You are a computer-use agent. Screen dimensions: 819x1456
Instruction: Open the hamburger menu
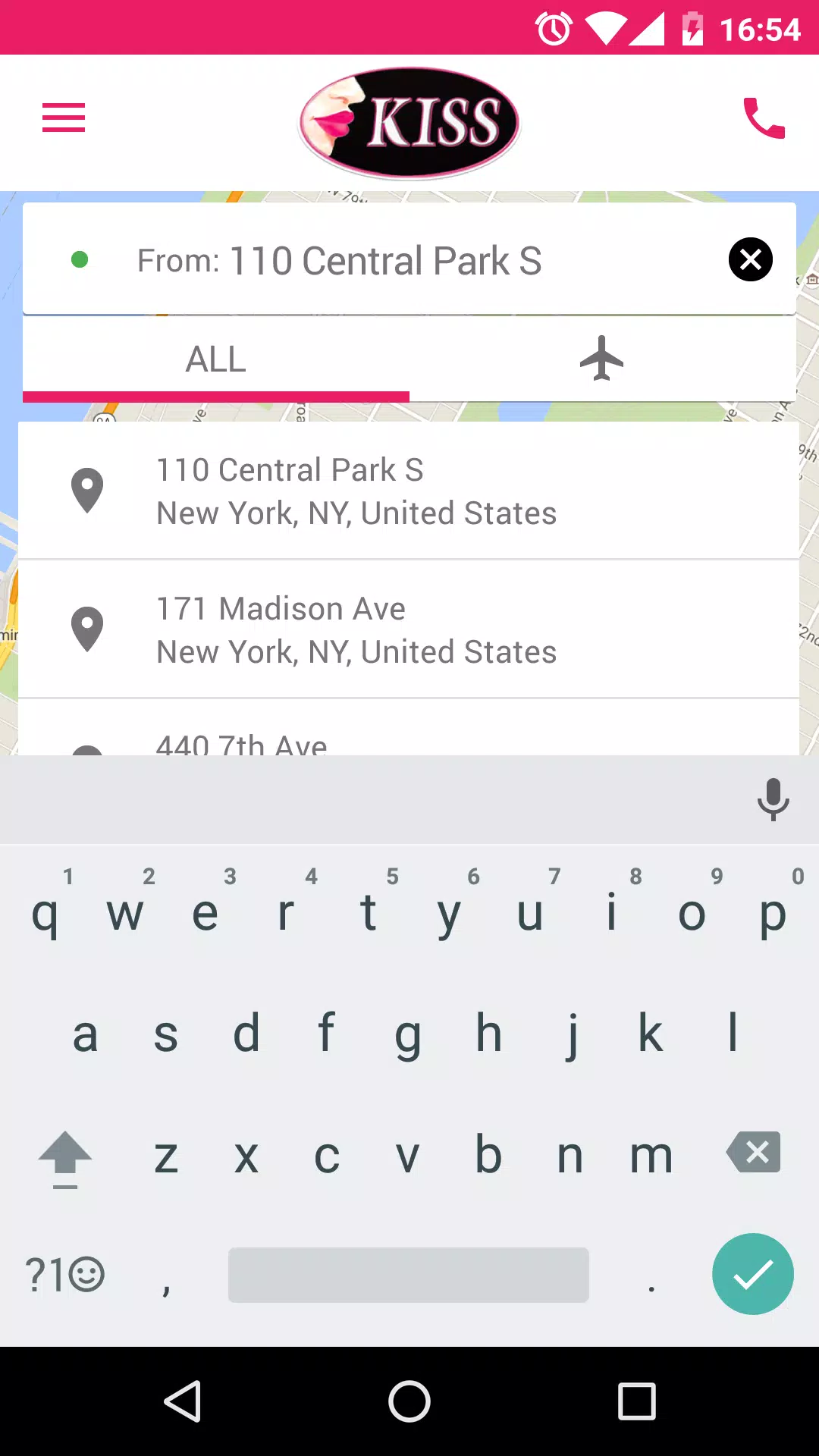point(64,118)
